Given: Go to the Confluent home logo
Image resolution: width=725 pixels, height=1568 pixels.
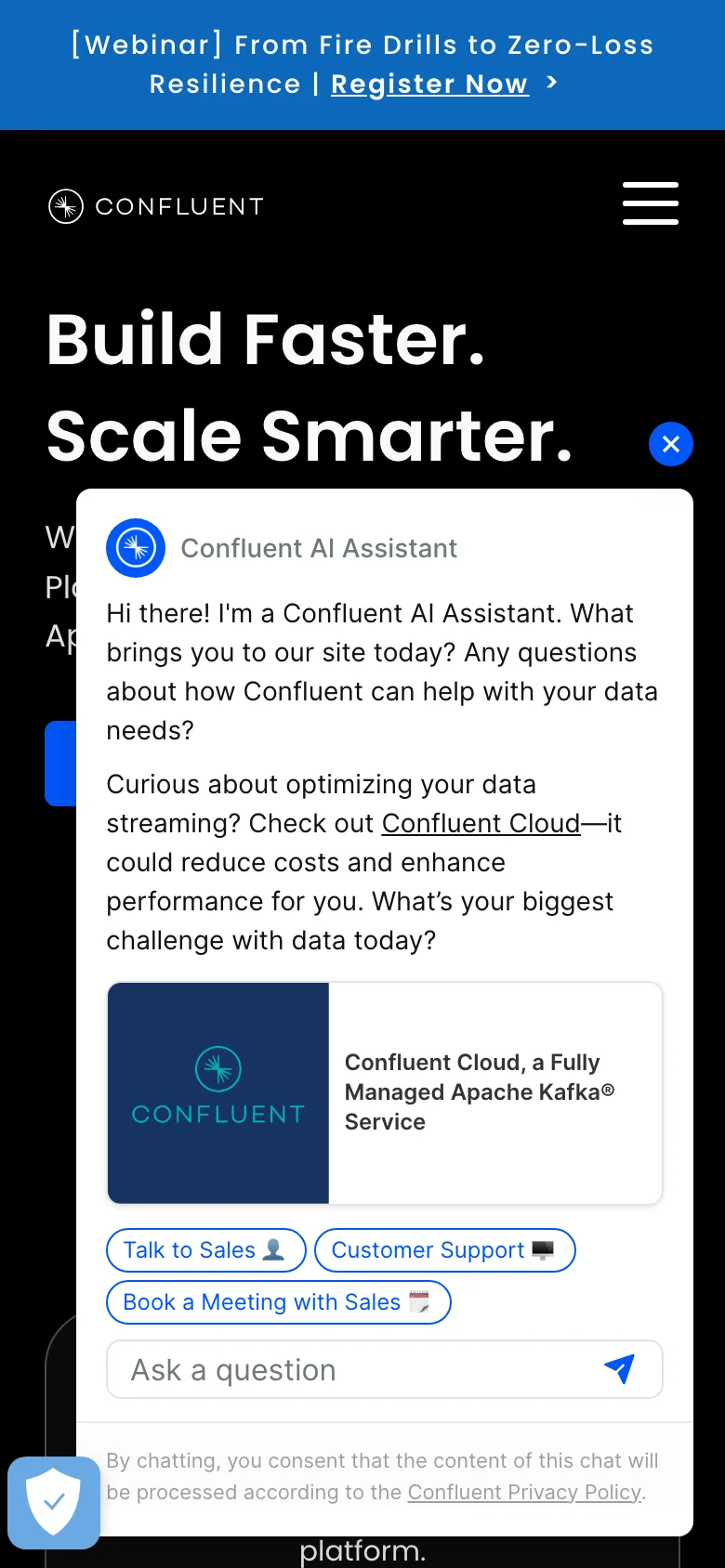Looking at the screenshot, I should (x=156, y=206).
